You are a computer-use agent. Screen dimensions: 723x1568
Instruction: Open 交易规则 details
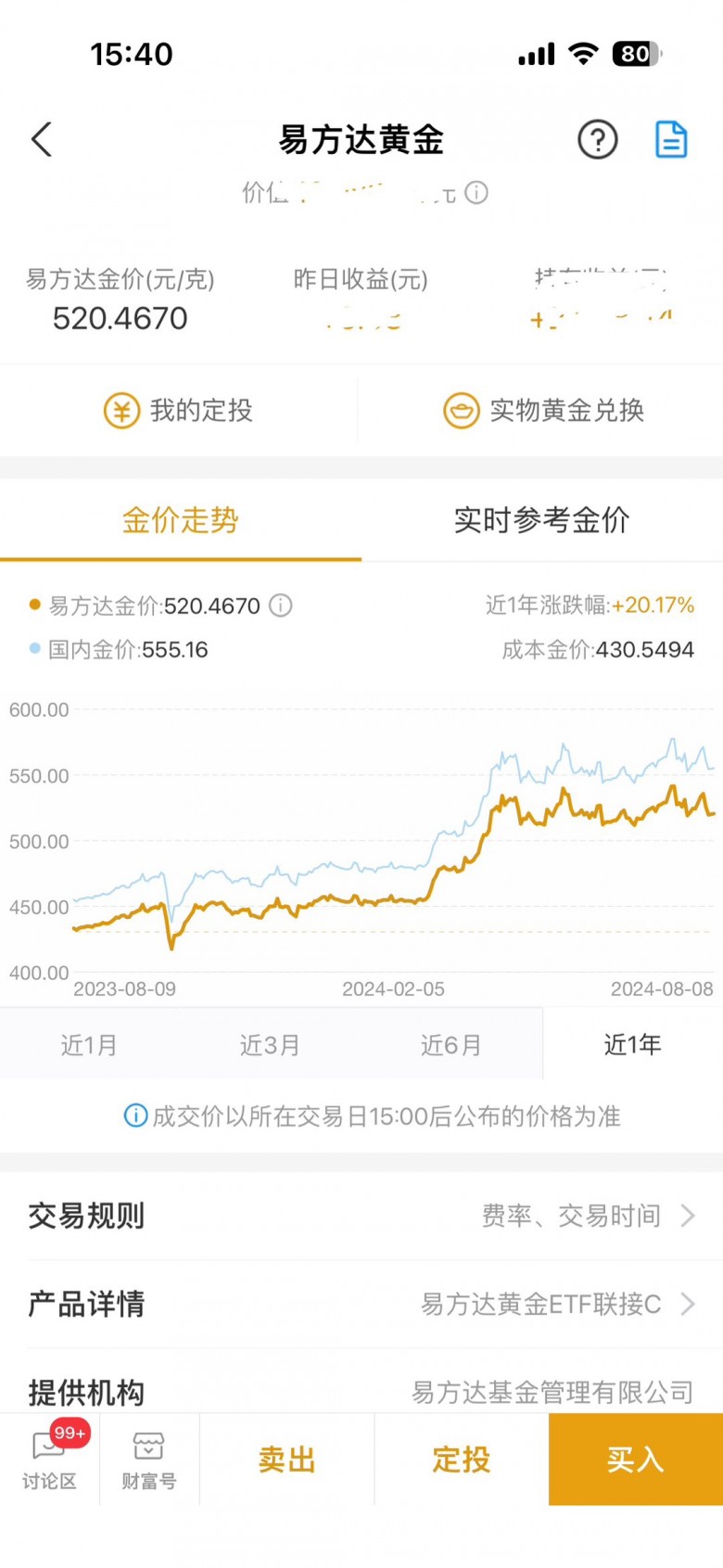click(x=361, y=1215)
